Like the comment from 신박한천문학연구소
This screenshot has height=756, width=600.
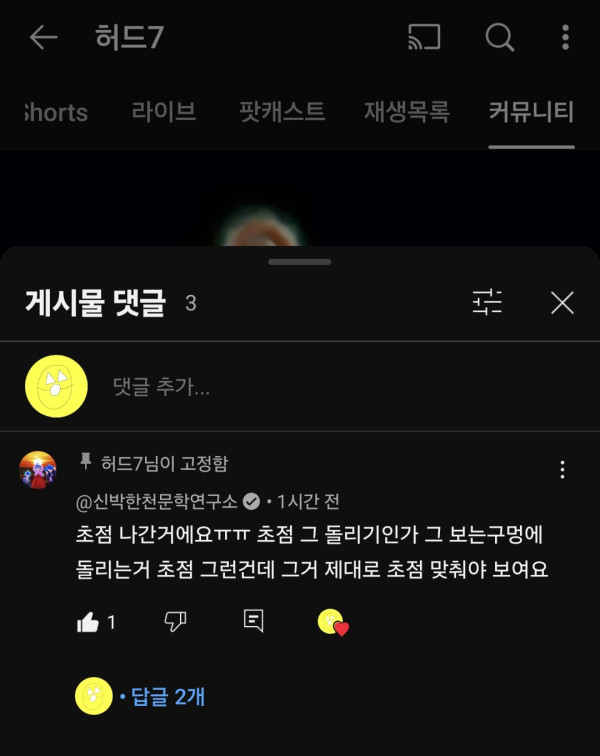[x=89, y=622]
